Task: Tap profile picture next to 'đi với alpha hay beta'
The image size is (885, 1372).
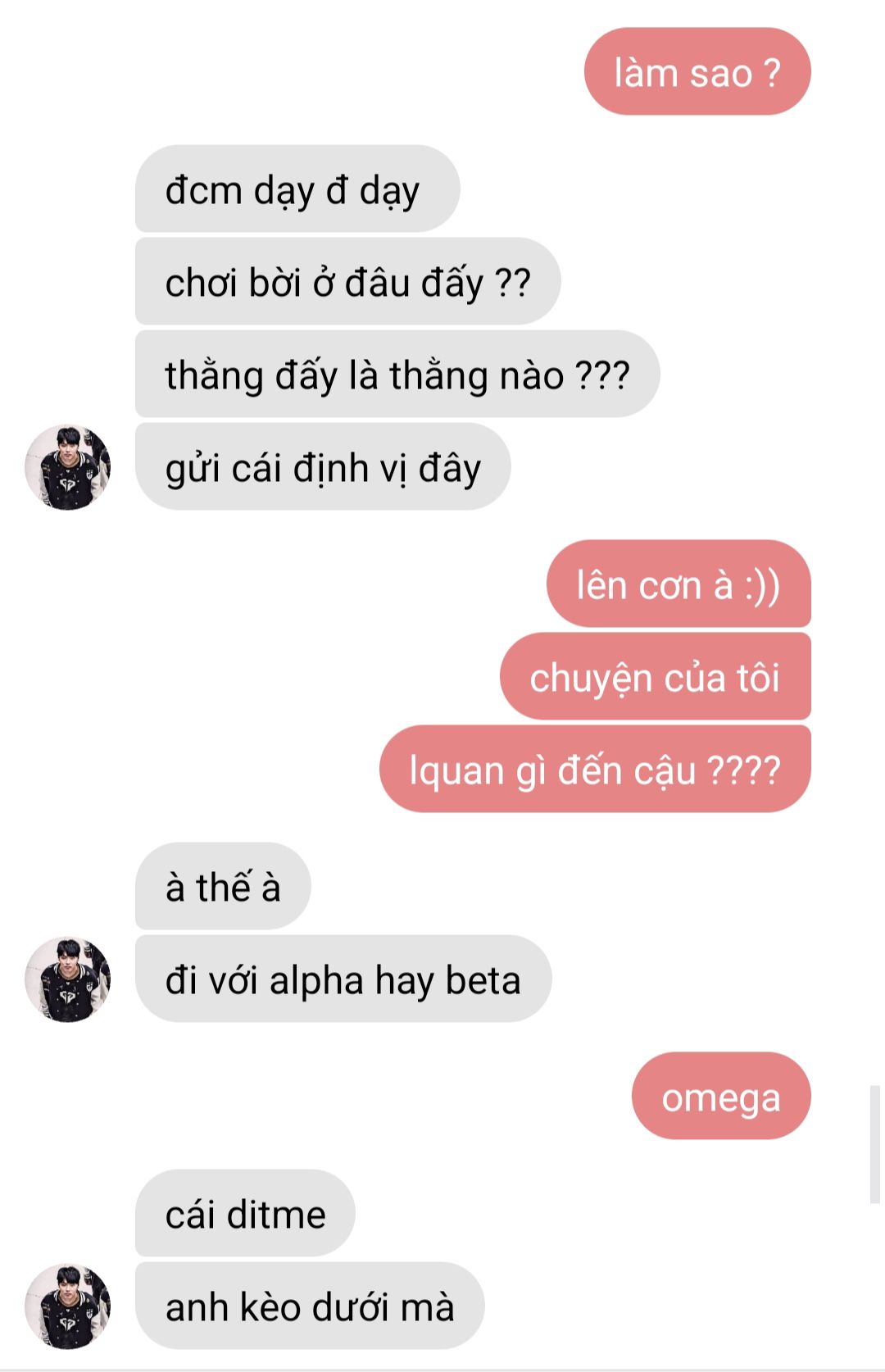Action: 67,979
